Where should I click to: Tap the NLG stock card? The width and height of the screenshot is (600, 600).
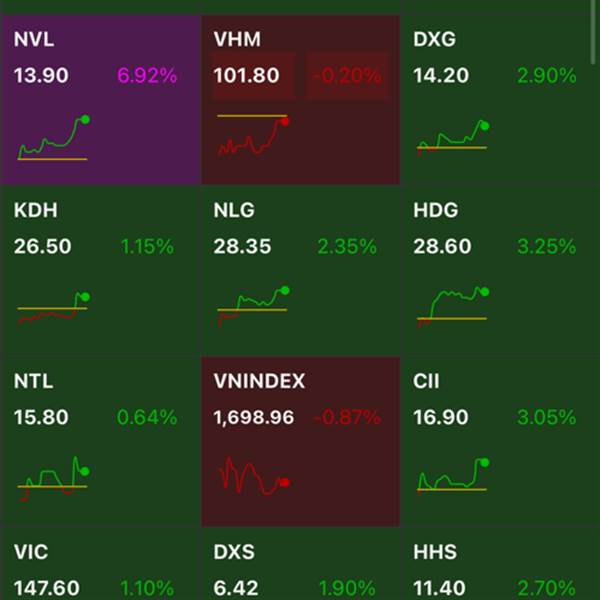pos(300,270)
